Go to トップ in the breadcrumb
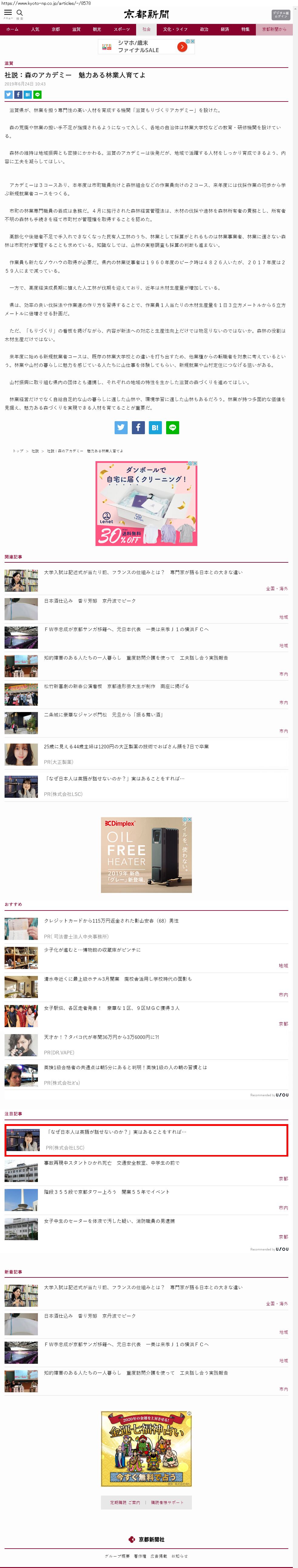This screenshot has height=1568, width=298. pyautogui.click(x=18, y=451)
